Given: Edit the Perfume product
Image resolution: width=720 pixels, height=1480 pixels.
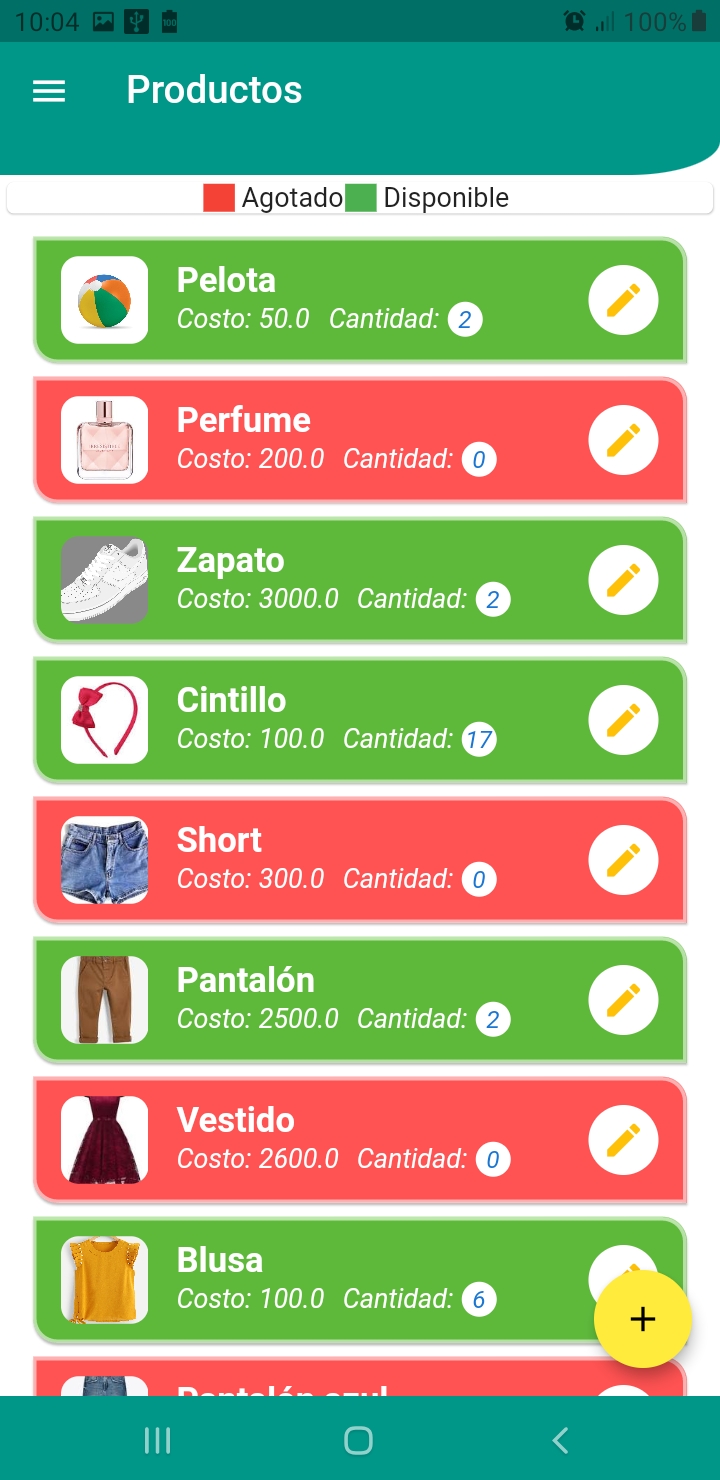Looking at the screenshot, I should (x=623, y=440).
